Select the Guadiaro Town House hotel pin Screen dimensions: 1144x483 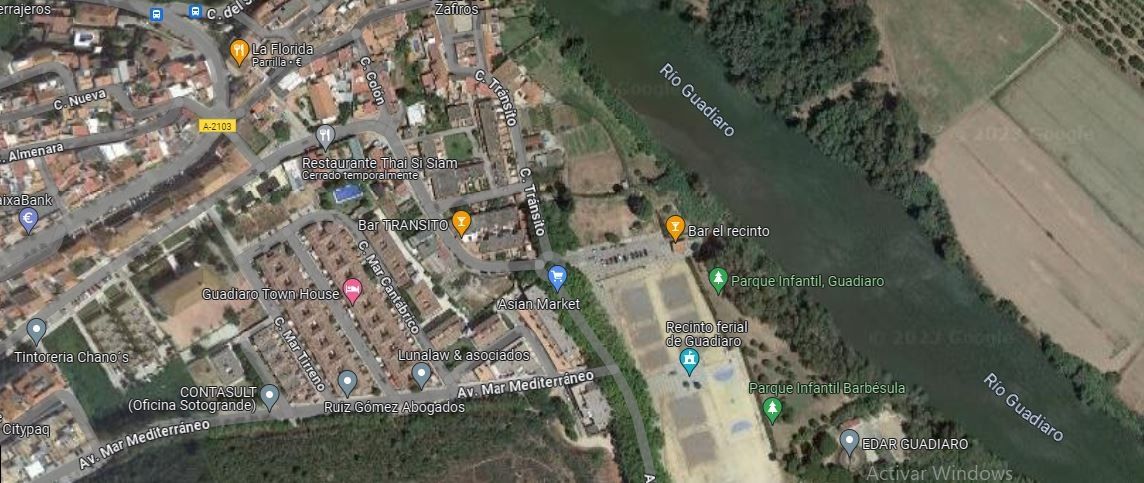click(x=352, y=291)
